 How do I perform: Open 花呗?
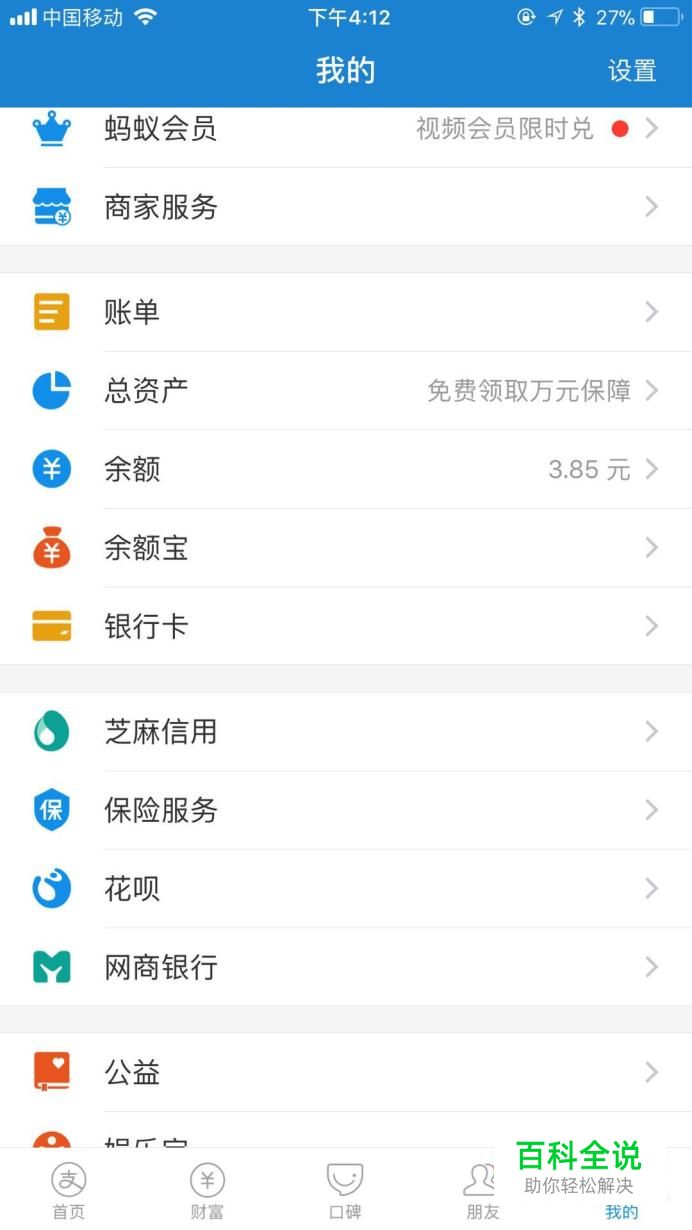point(346,889)
